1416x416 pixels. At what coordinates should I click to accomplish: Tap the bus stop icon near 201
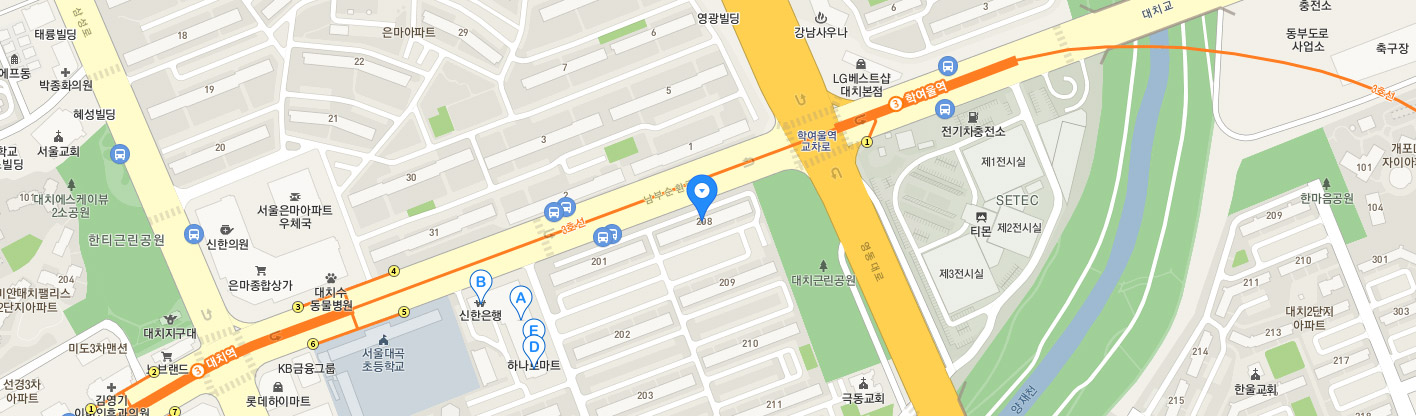604,237
